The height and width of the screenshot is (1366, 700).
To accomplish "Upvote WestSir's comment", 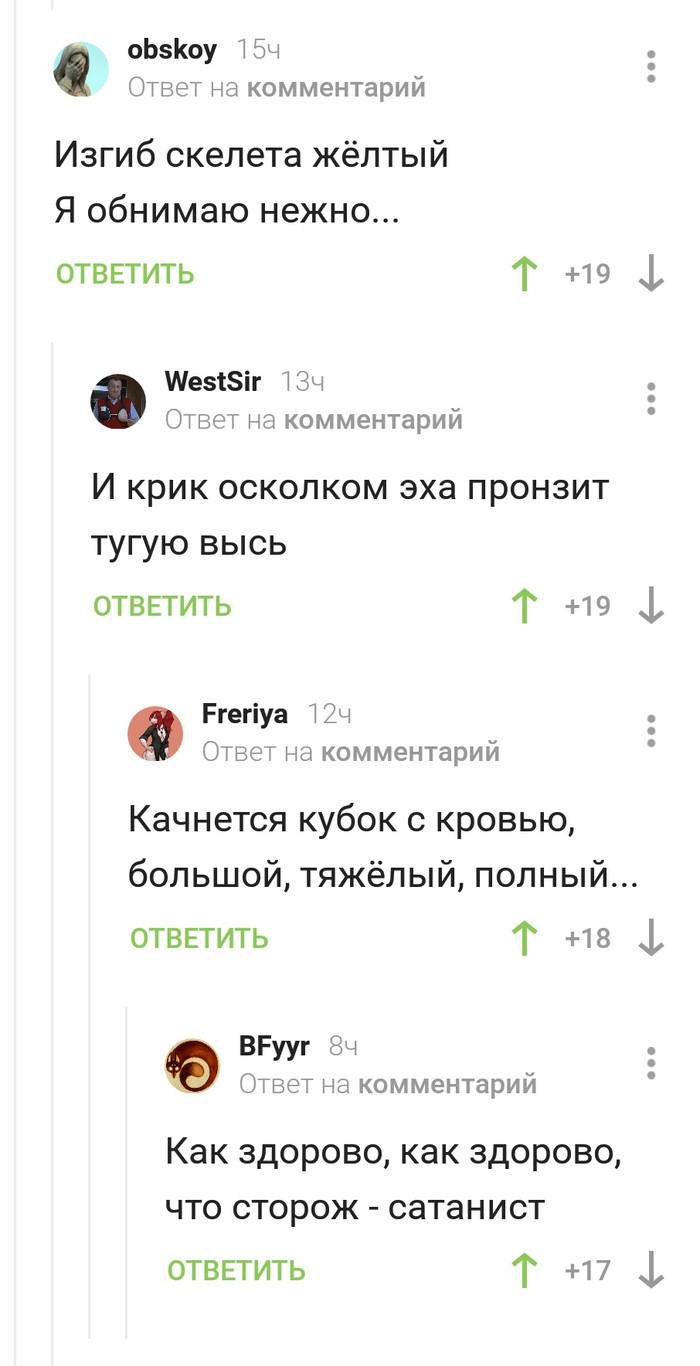I will coord(524,606).
